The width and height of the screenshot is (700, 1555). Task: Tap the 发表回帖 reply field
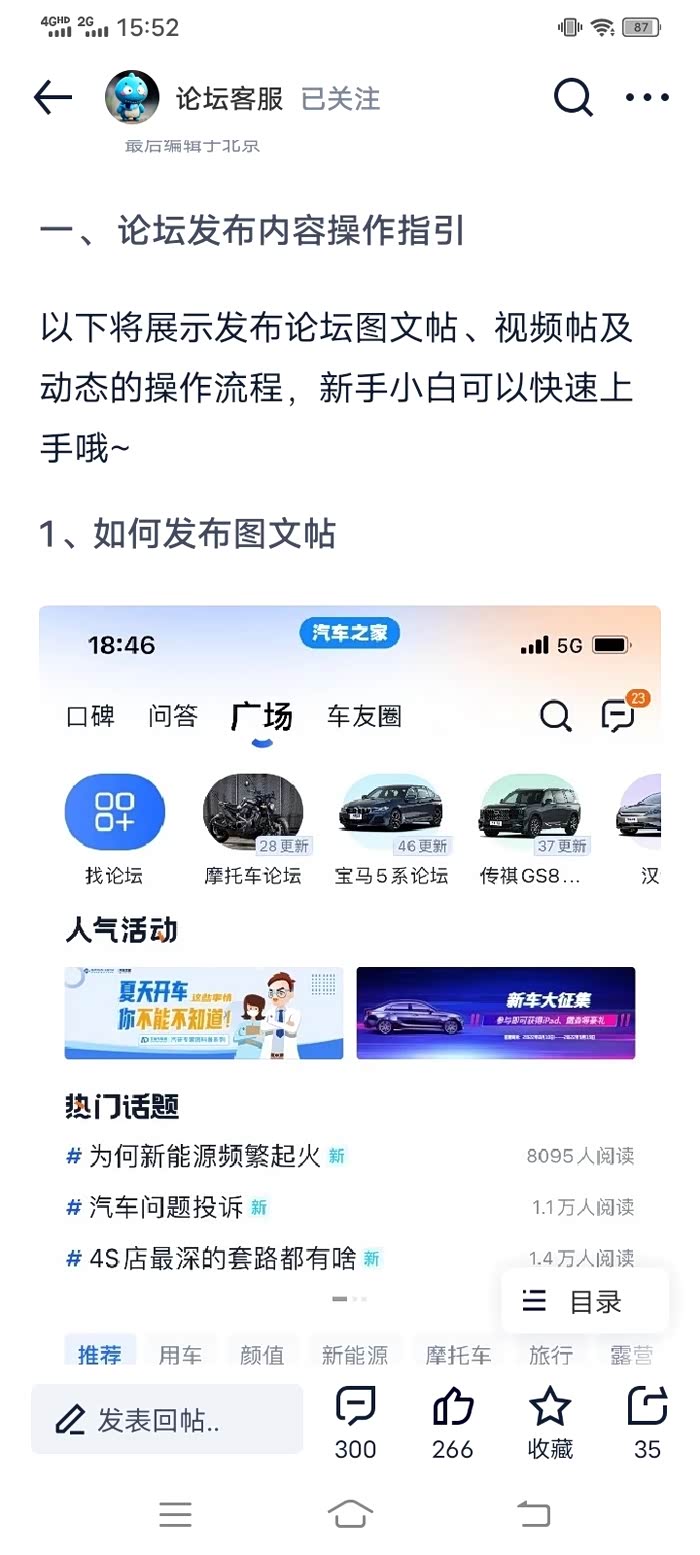(x=167, y=1419)
